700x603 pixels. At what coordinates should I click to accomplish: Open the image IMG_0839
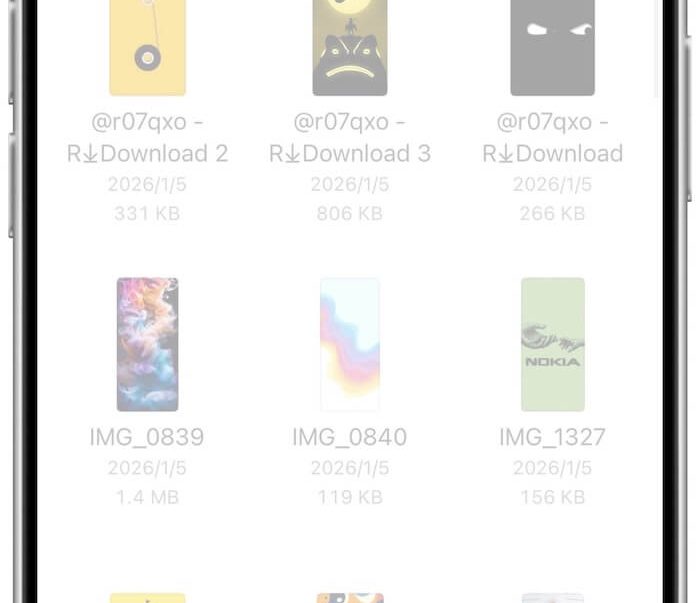click(x=147, y=344)
